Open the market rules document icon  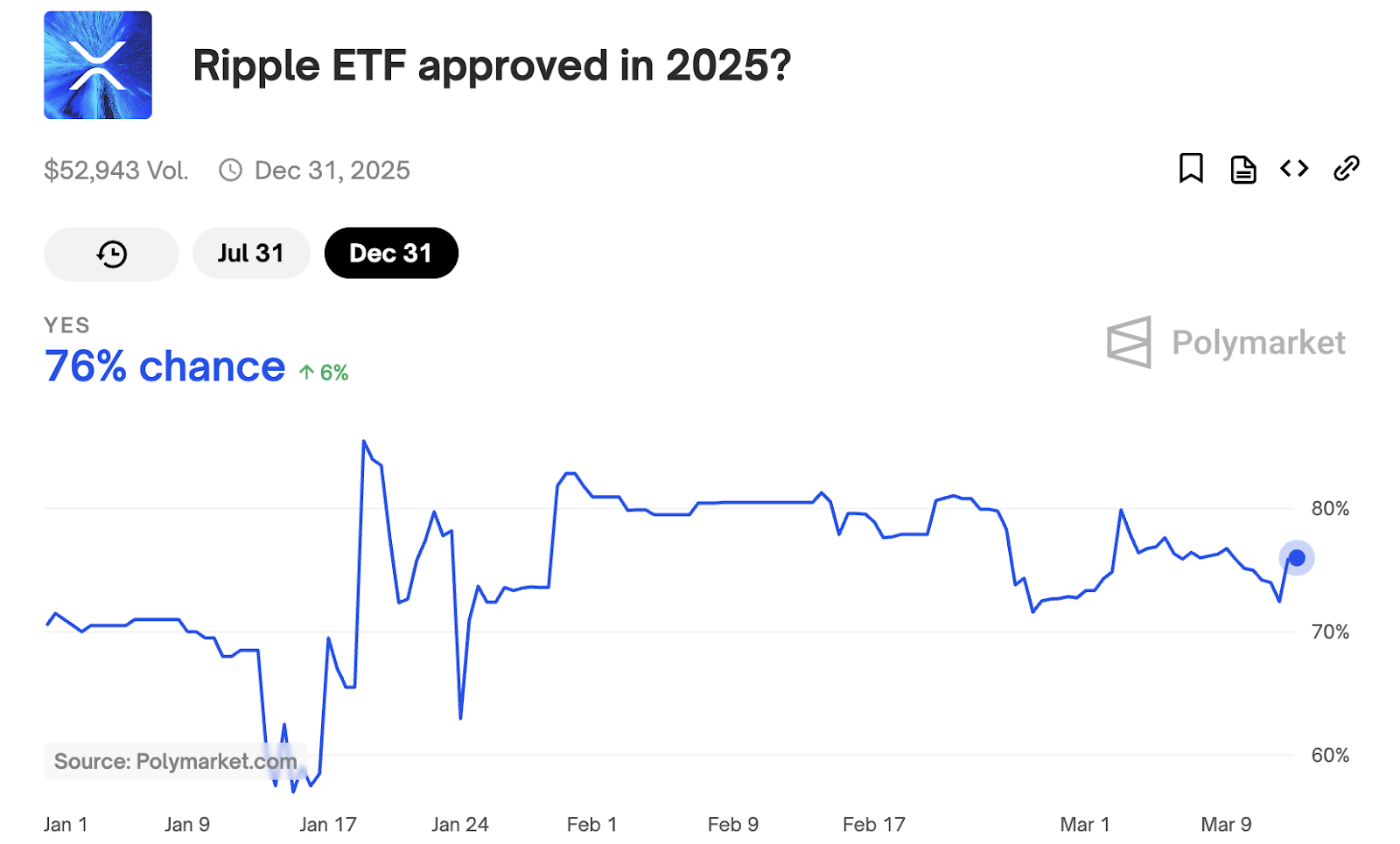(1242, 169)
